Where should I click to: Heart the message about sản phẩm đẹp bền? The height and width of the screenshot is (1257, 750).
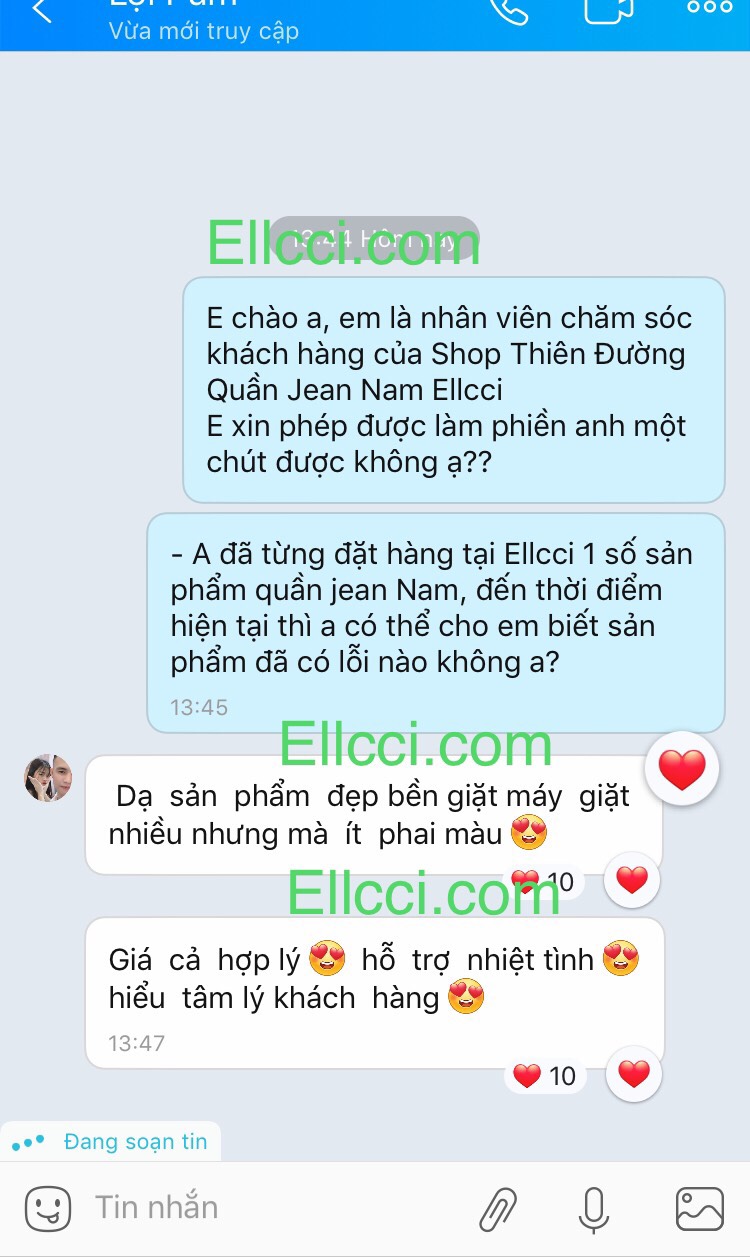[632, 880]
